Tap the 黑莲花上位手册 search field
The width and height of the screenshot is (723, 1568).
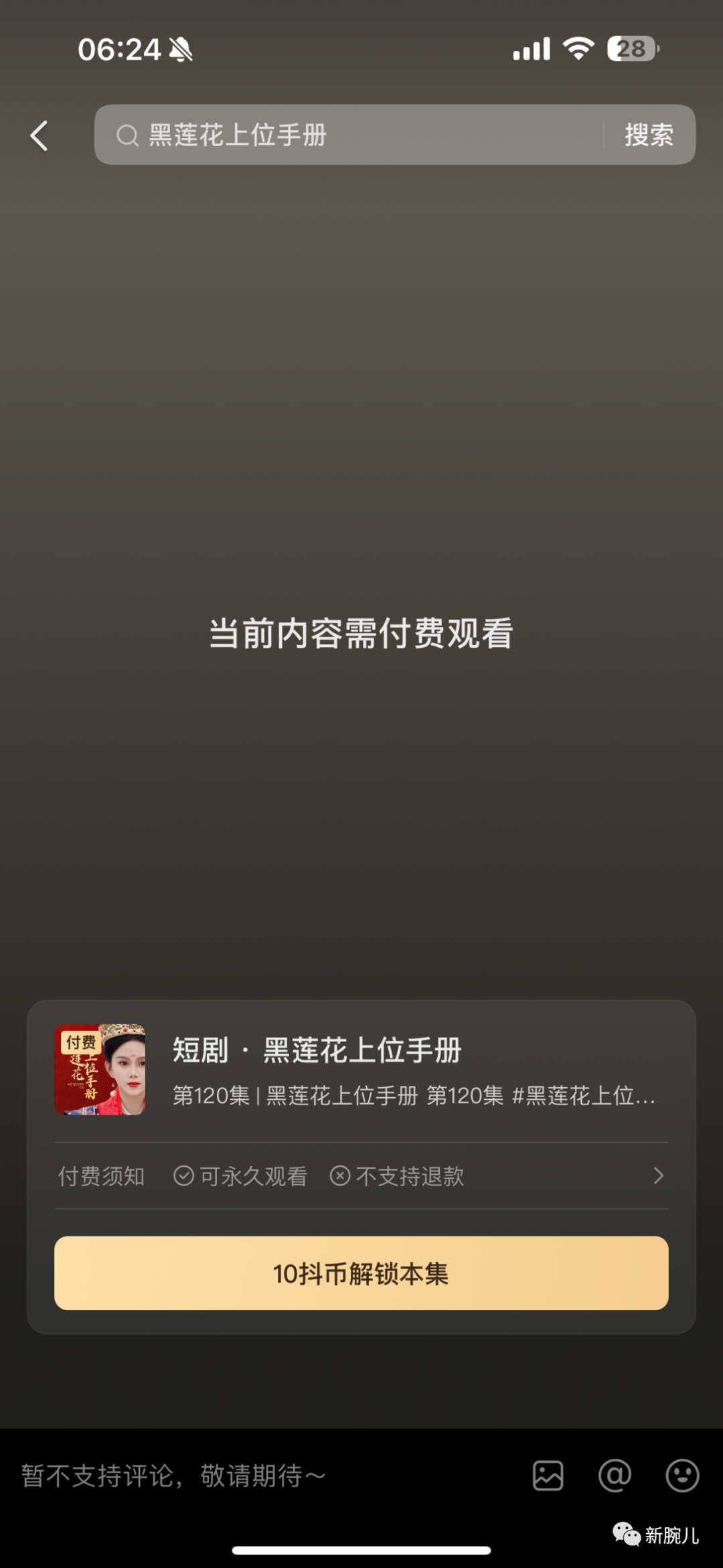348,135
